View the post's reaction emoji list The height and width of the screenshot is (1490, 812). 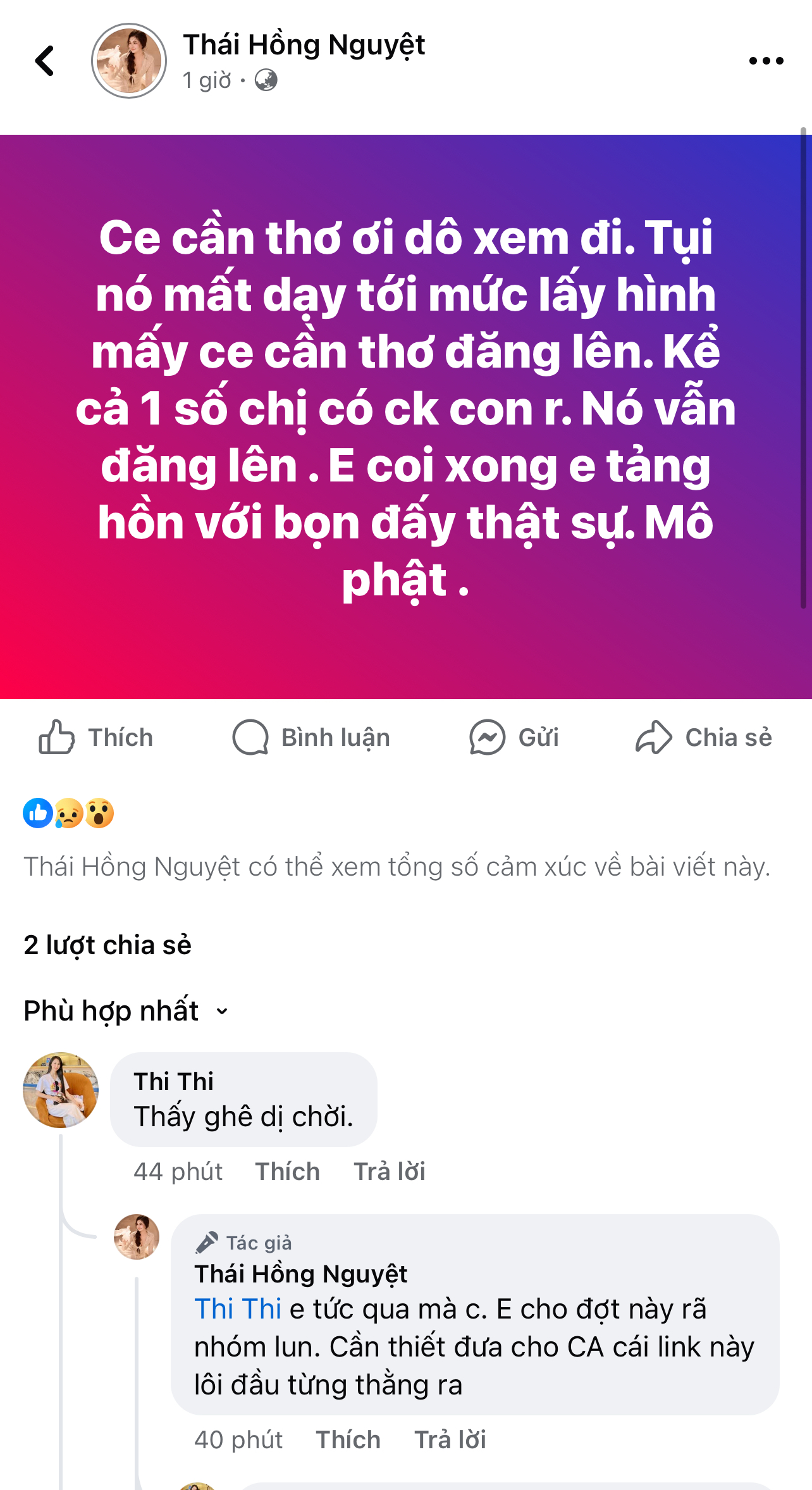[68, 814]
